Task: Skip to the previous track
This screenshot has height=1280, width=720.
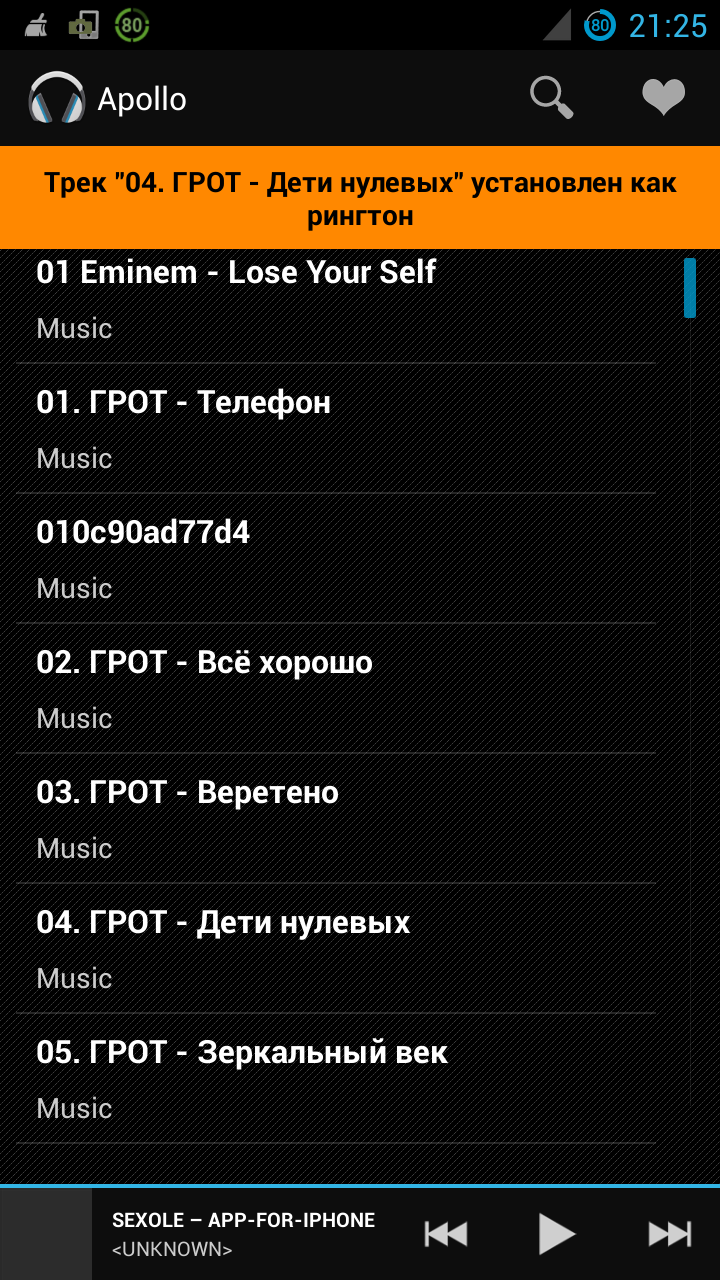Action: click(x=446, y=1234)
